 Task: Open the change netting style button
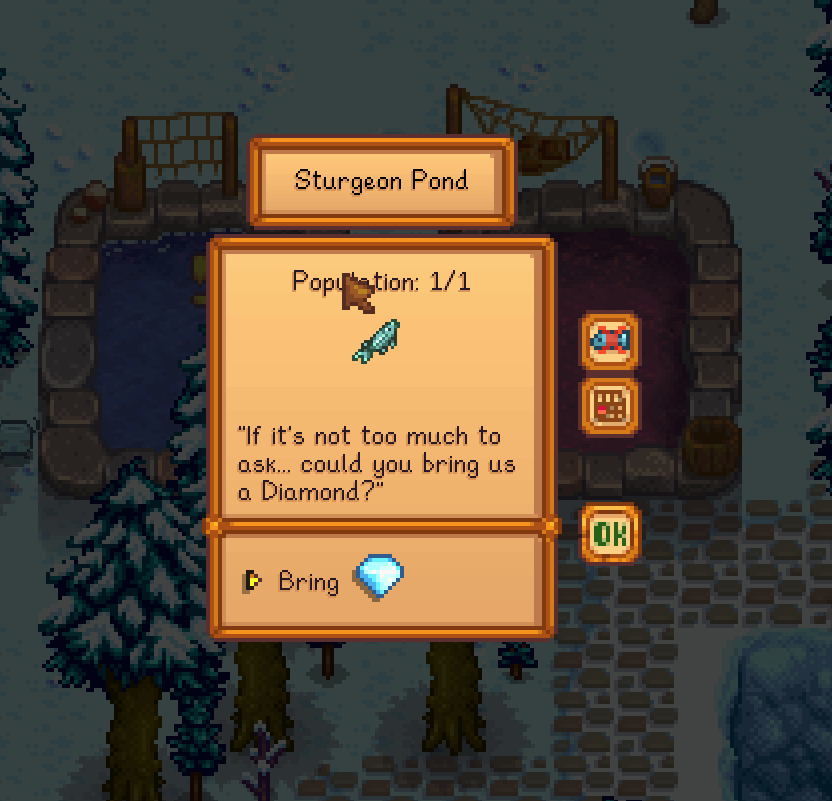coord(609,406)
